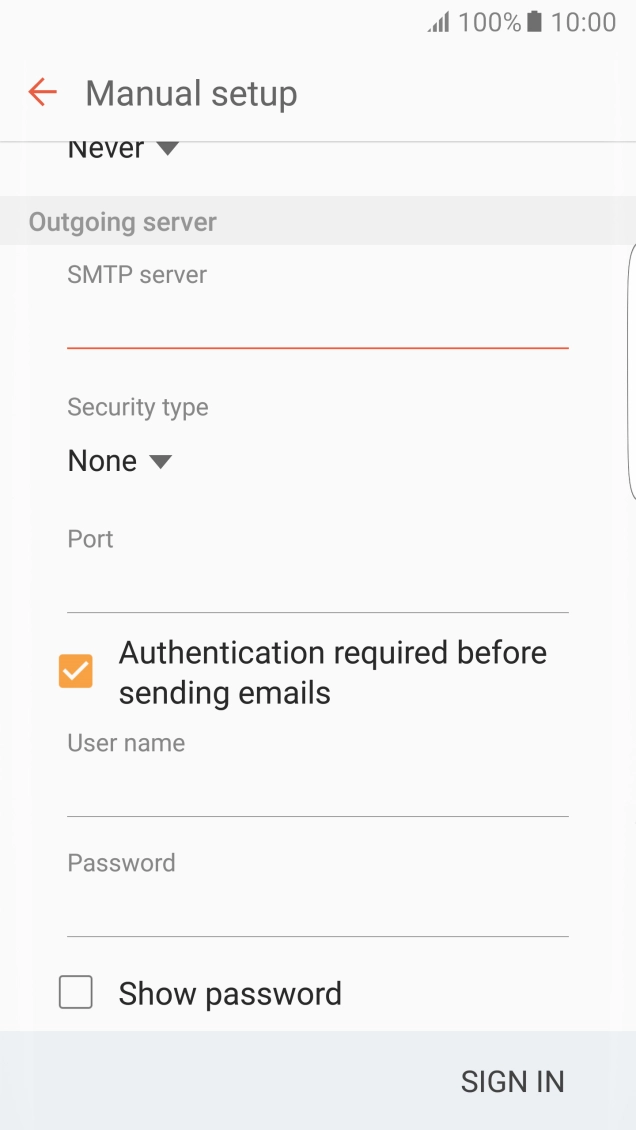Tap the Password field
Screen dimensions: 636x1130
(317, 910)
